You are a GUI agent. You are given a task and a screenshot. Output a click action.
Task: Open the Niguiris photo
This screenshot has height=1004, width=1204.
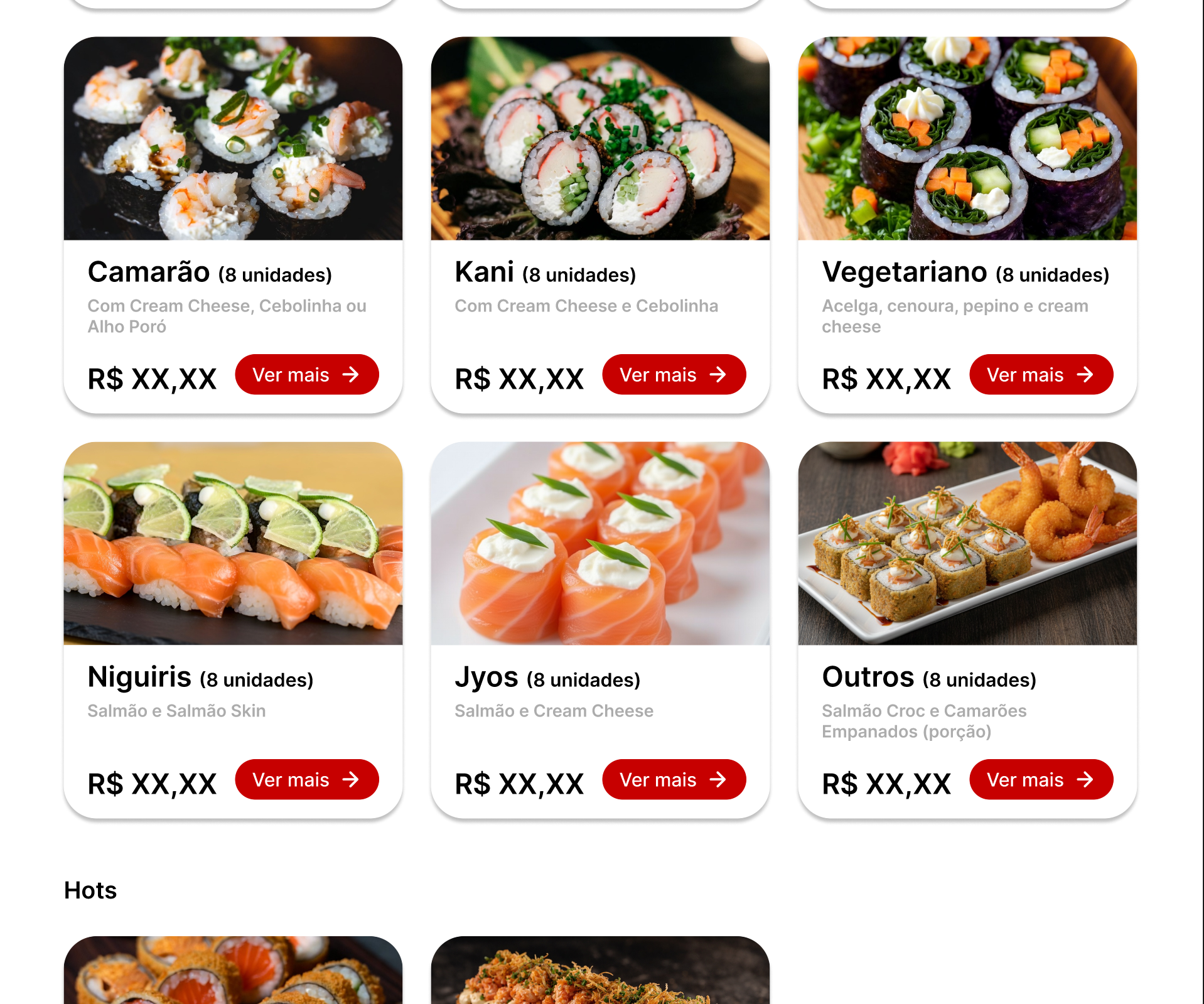(x=233, y=543)
